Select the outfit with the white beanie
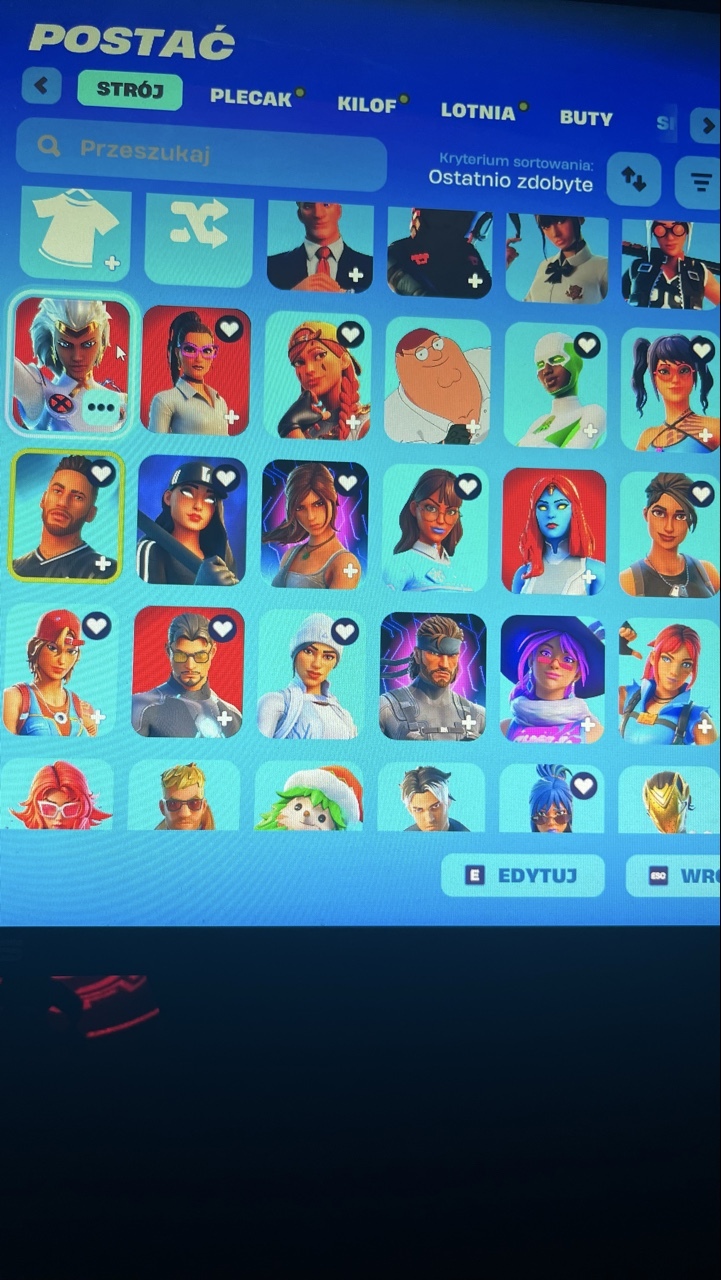721x1280 pixels. click(308, 674)
